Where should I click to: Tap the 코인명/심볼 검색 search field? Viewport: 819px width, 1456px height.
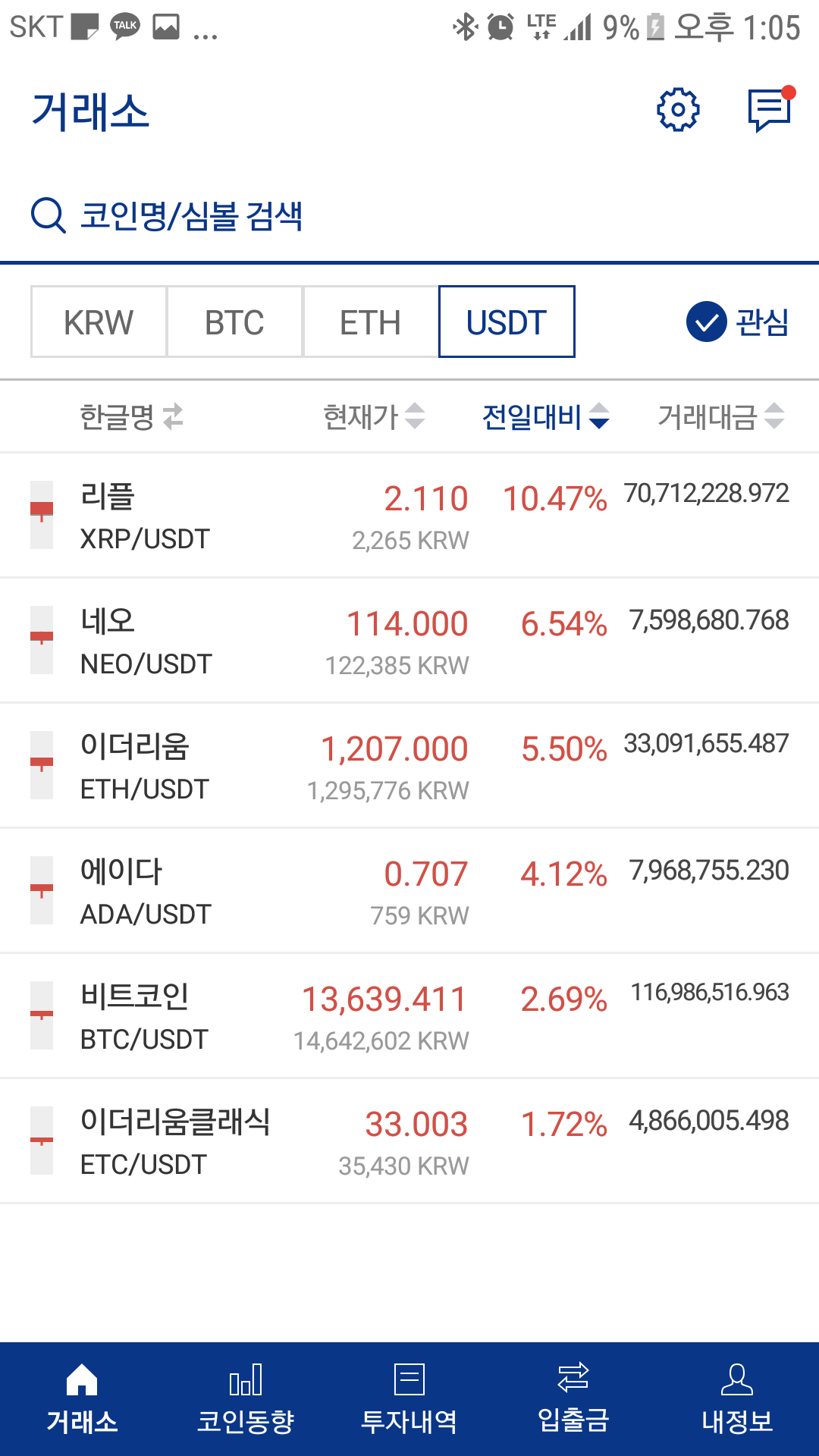193,216
